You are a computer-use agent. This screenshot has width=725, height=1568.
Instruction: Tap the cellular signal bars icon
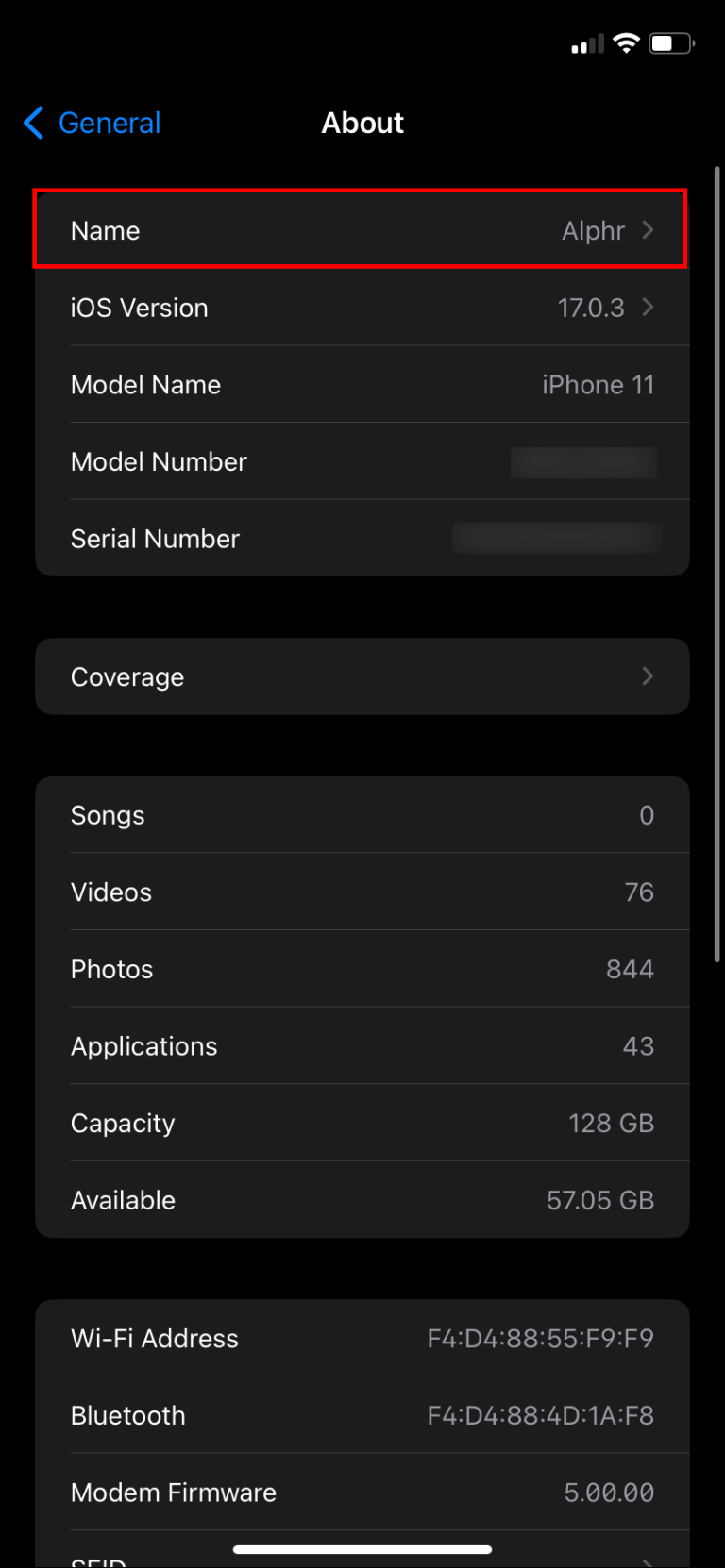(585, 42)
